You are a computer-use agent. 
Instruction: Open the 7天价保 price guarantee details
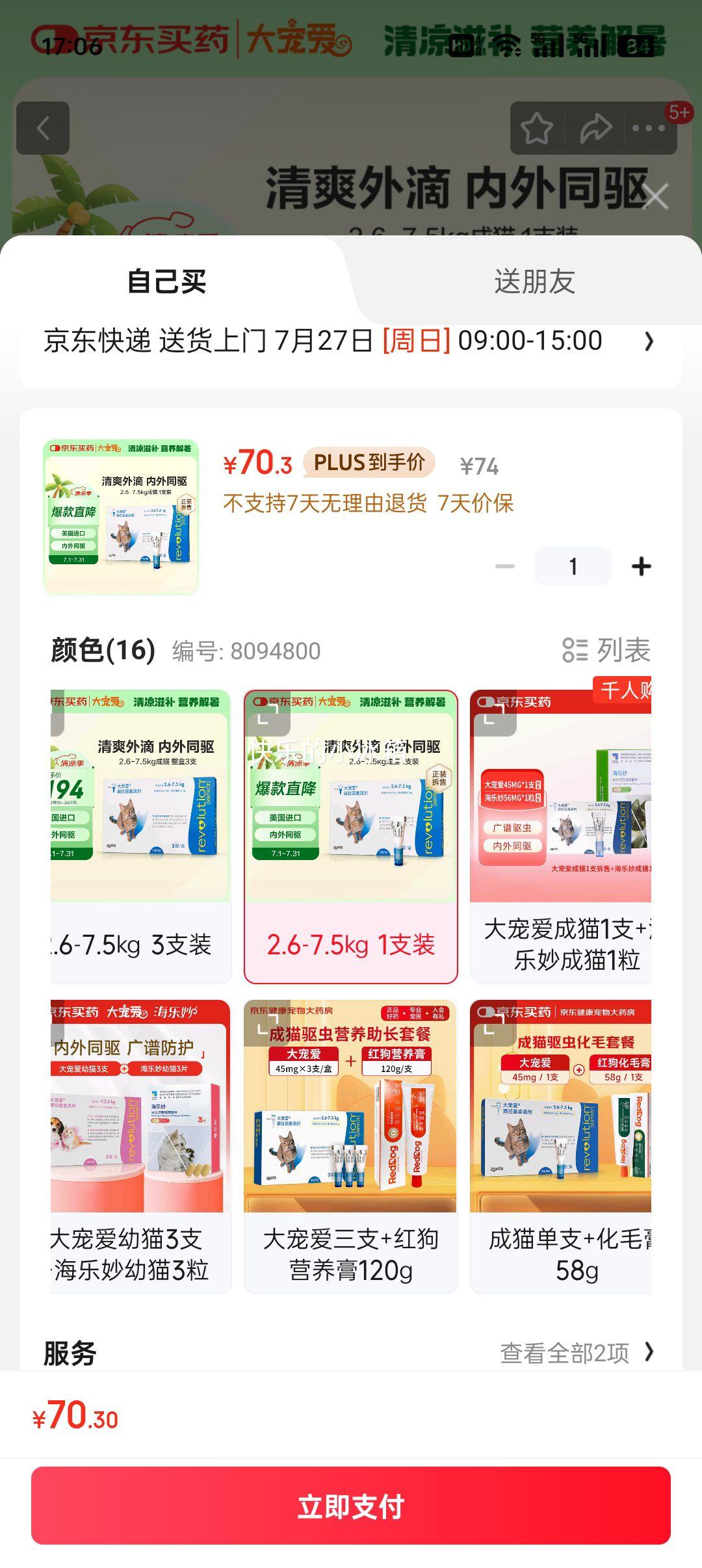pyautogui.click(x=477, y=504)
